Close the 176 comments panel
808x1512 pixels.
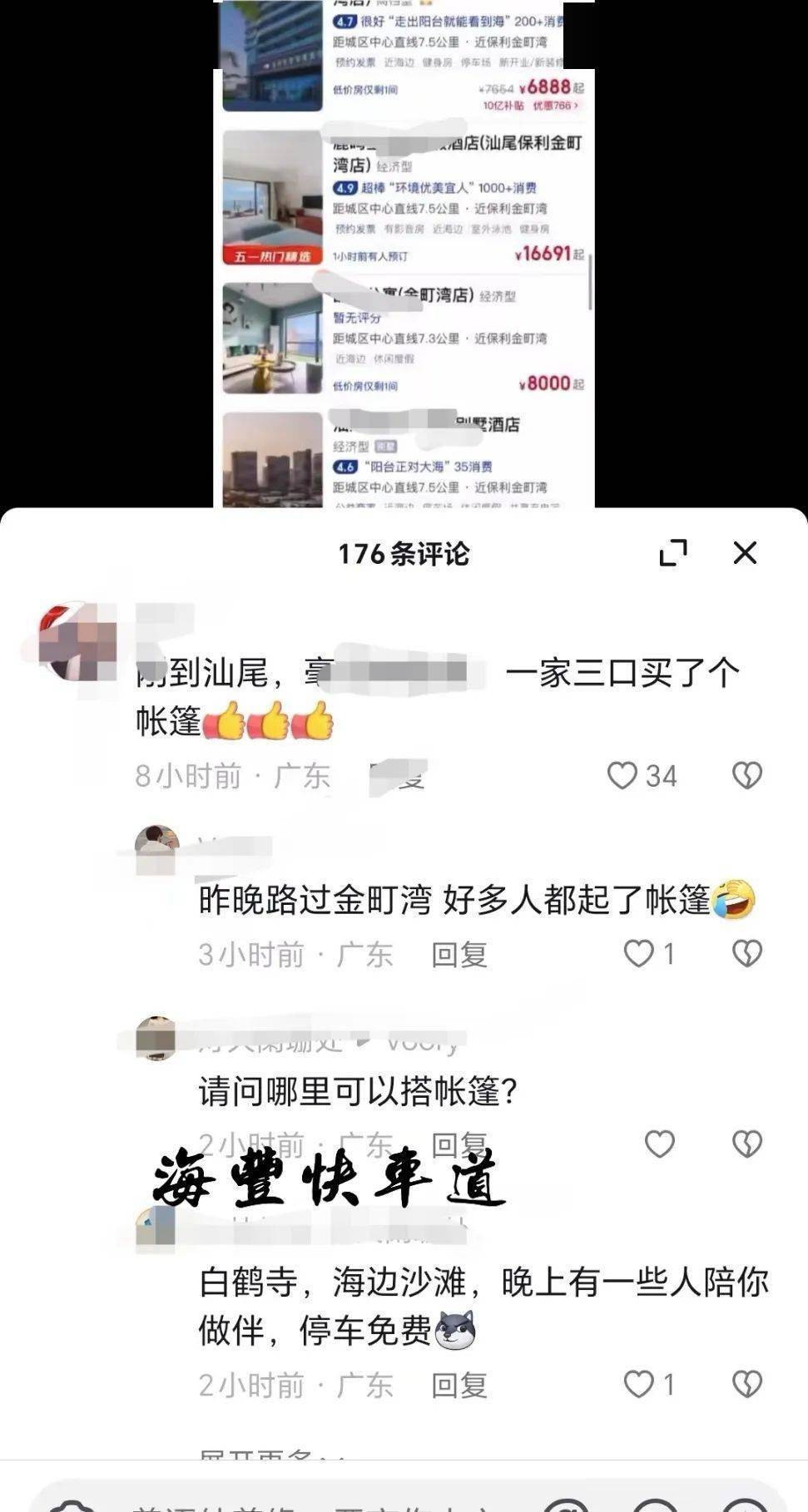point(744,553)
